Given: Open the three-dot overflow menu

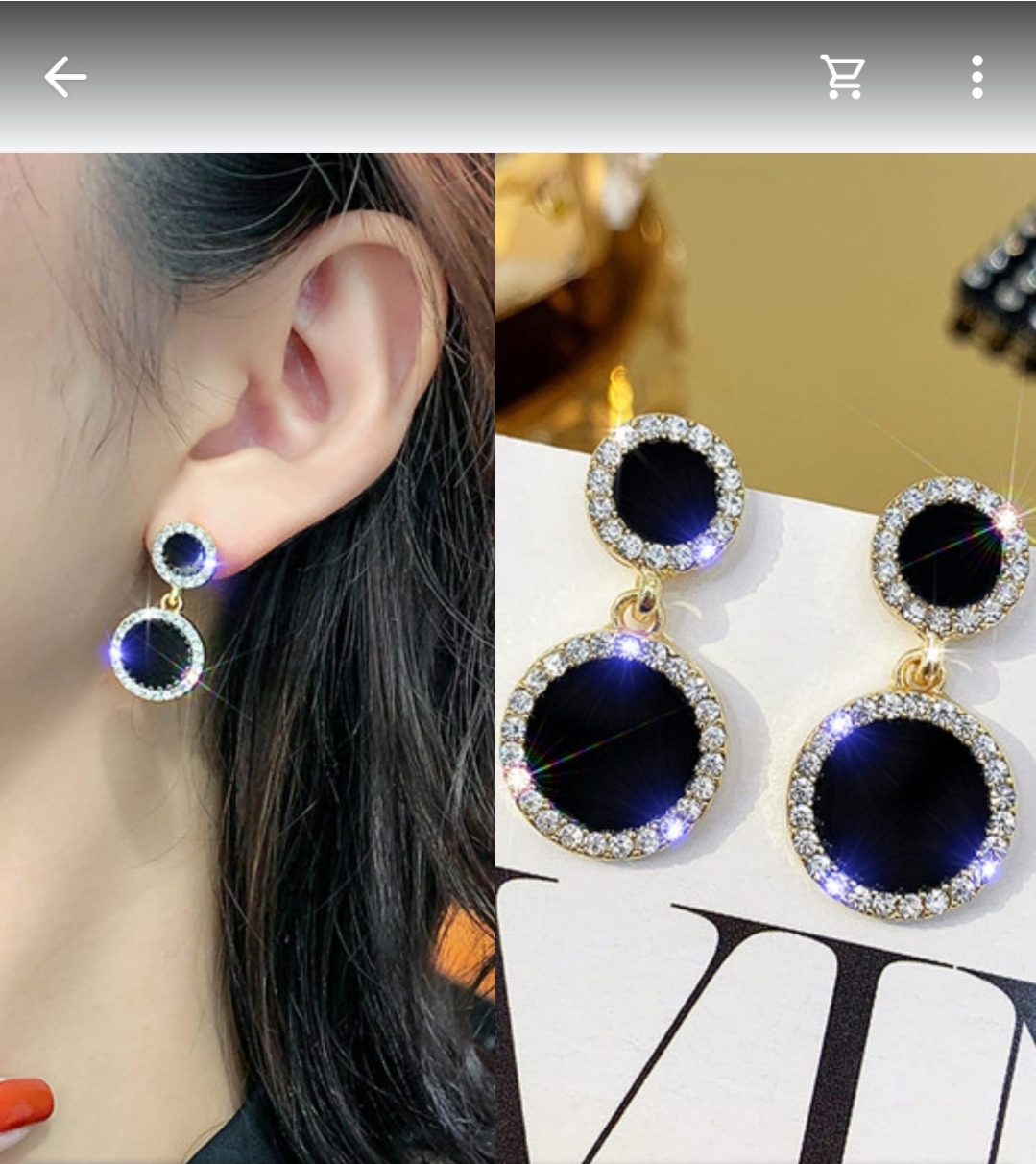Looking at the screenshot, I should click(976, 77).
